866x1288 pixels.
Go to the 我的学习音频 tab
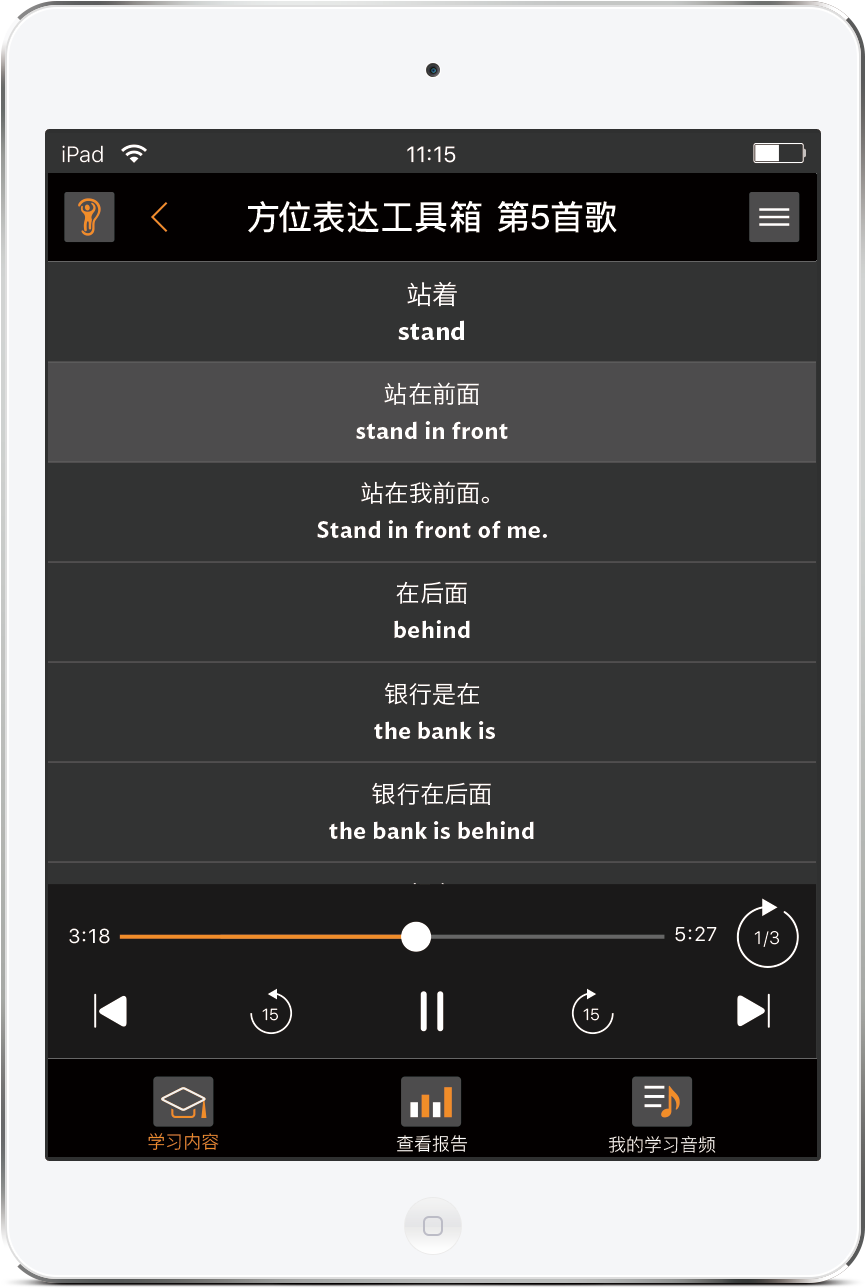[x=662, y=1114]
